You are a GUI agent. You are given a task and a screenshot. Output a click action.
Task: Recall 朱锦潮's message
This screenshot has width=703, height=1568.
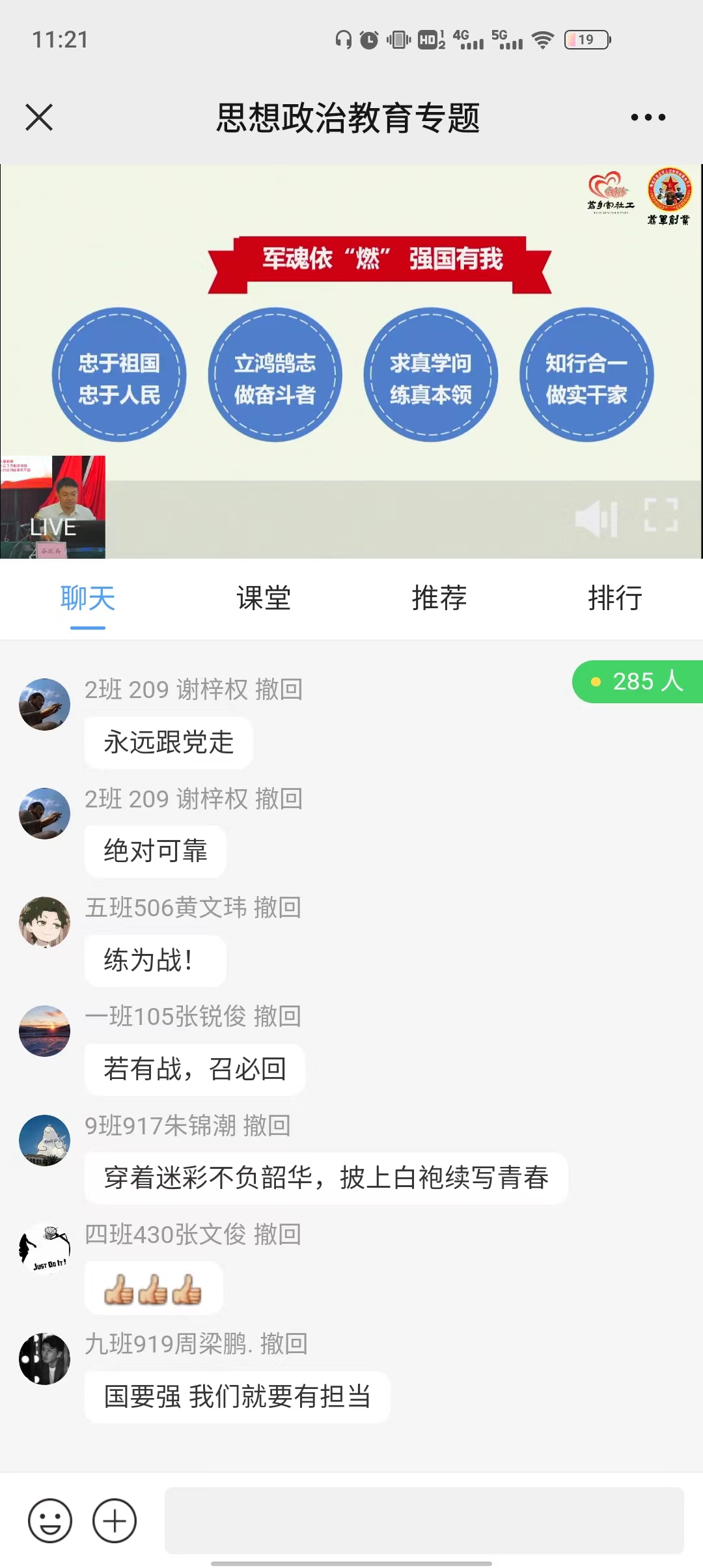(267, 1126)
